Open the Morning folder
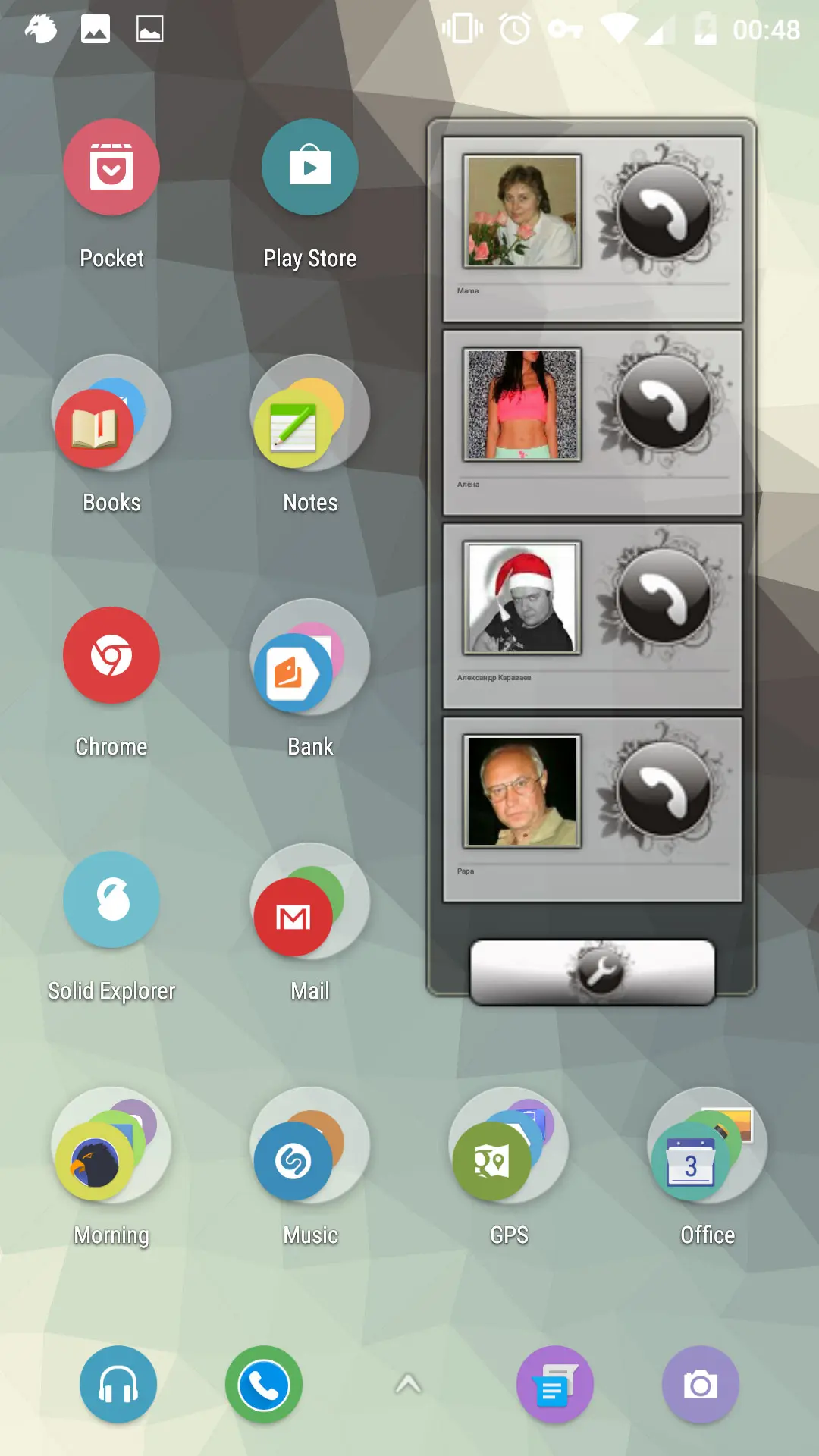The width and height of the screenshot is (819, 1456). coord(111,1146)
